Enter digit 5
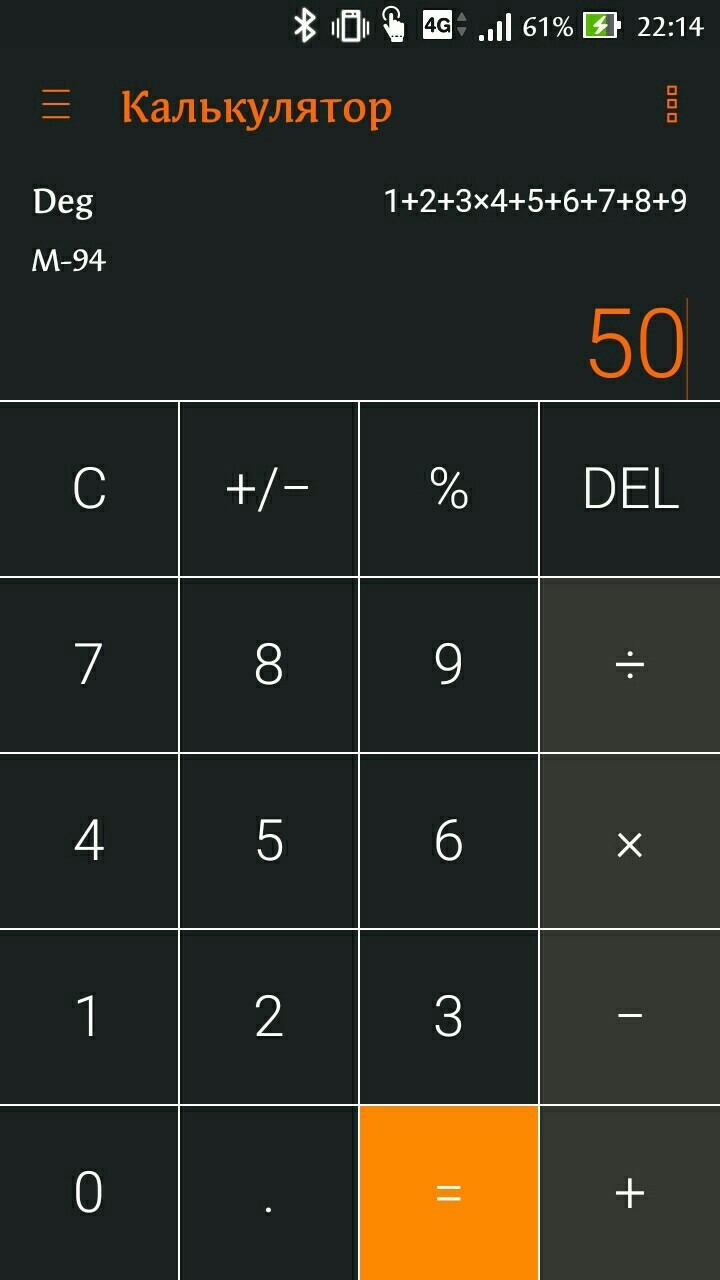720x1280 pixels. click(x=269, y=841)
